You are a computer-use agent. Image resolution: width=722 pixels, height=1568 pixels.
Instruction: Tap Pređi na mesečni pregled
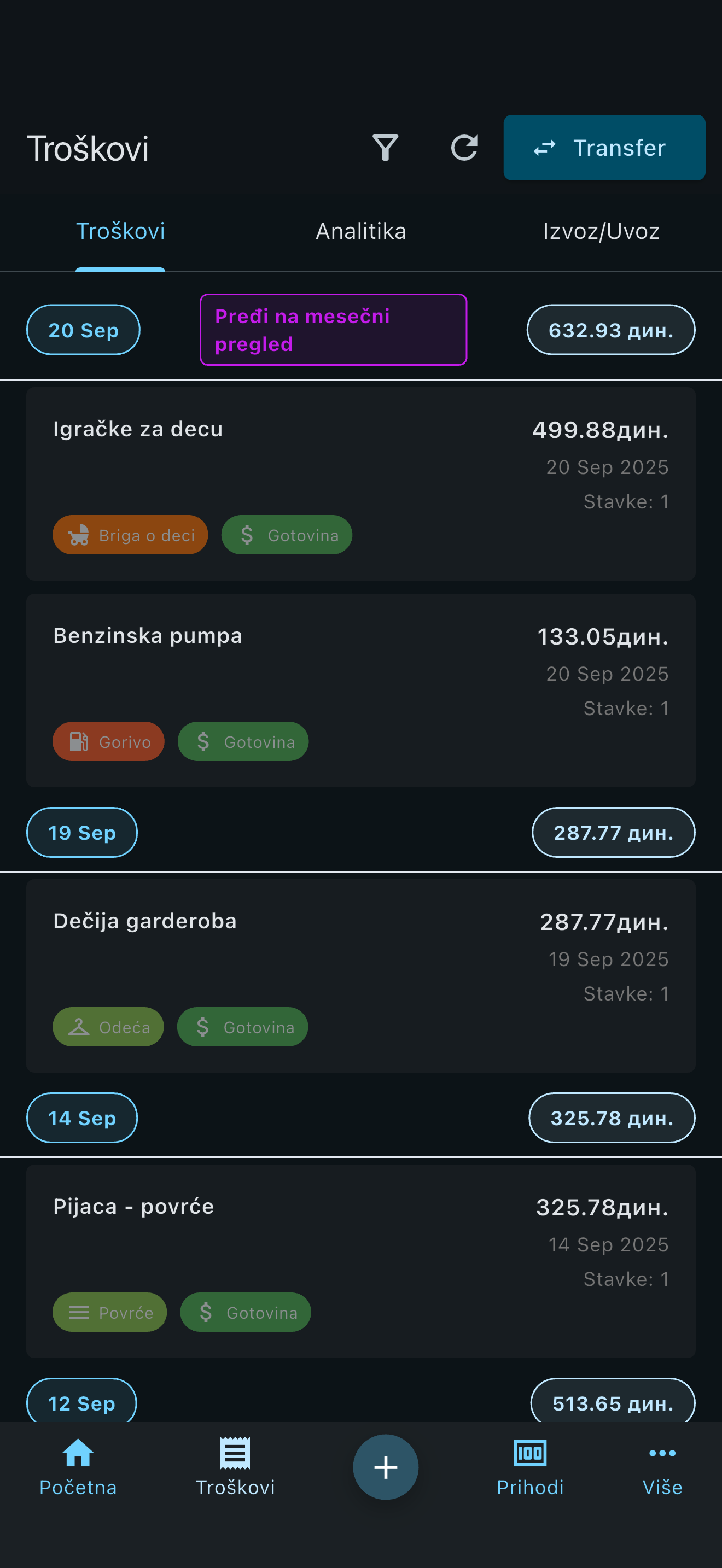pyautogui.click(x=333, y=329)
